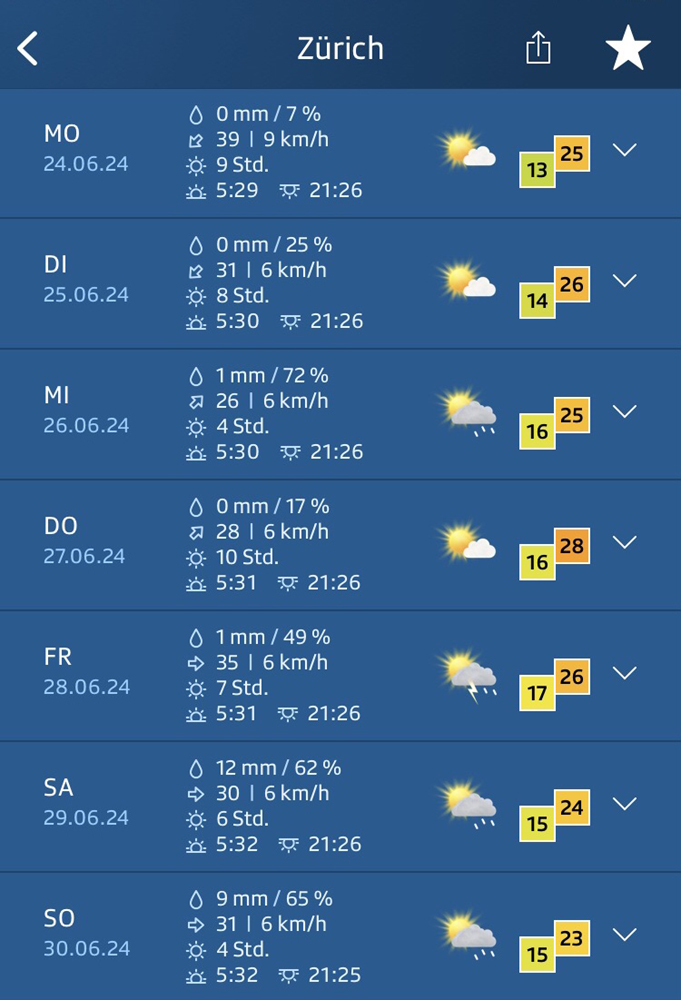681x1000 pixels.
Task: Expand the forecast for SO 30.06.24
Action: [624, 936]
